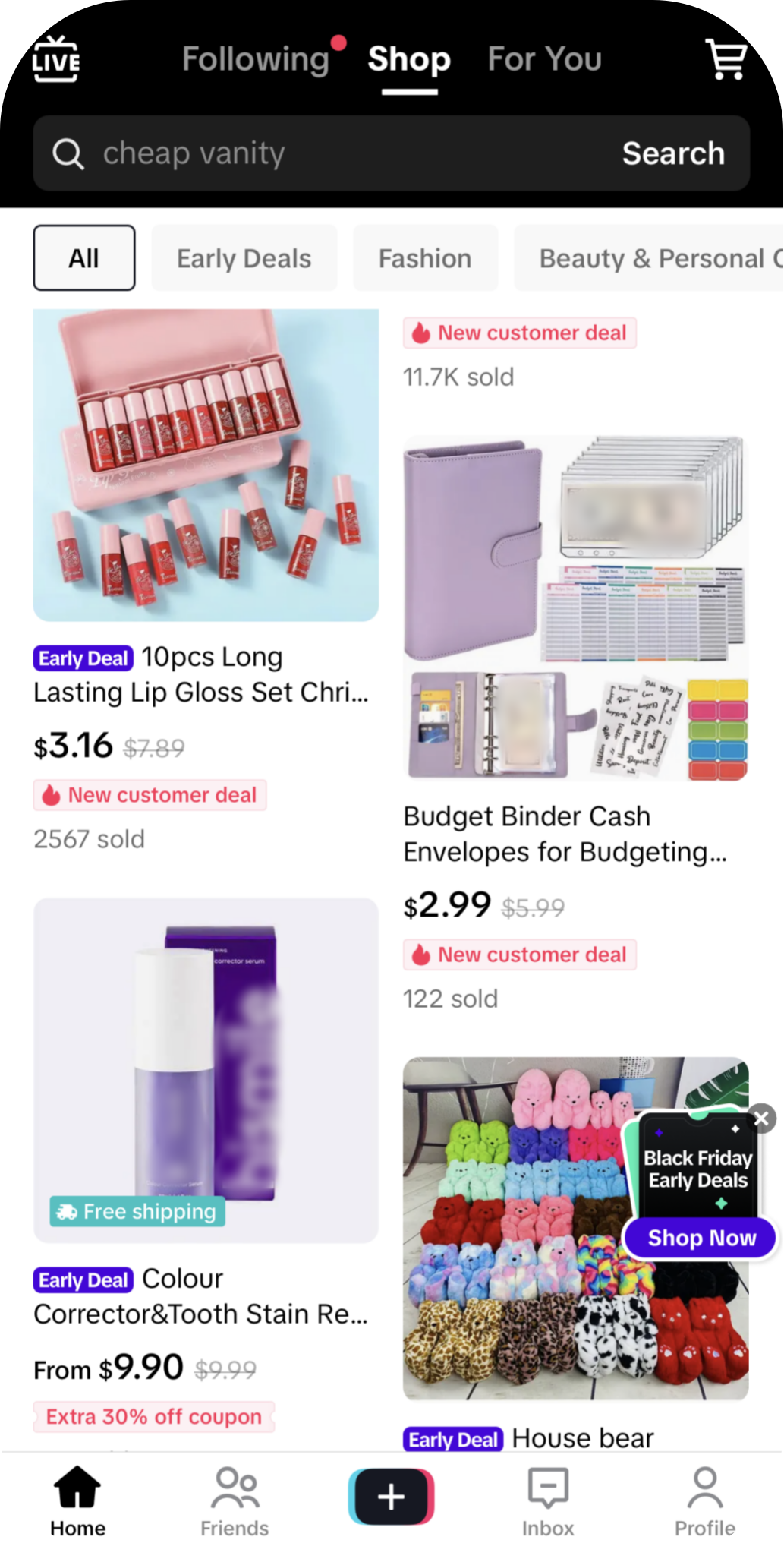Dismiss the Black Friday Early Deals popup
Image resolution: width=784 pixels, height=1562 pixels.
tap(762, 1118)
